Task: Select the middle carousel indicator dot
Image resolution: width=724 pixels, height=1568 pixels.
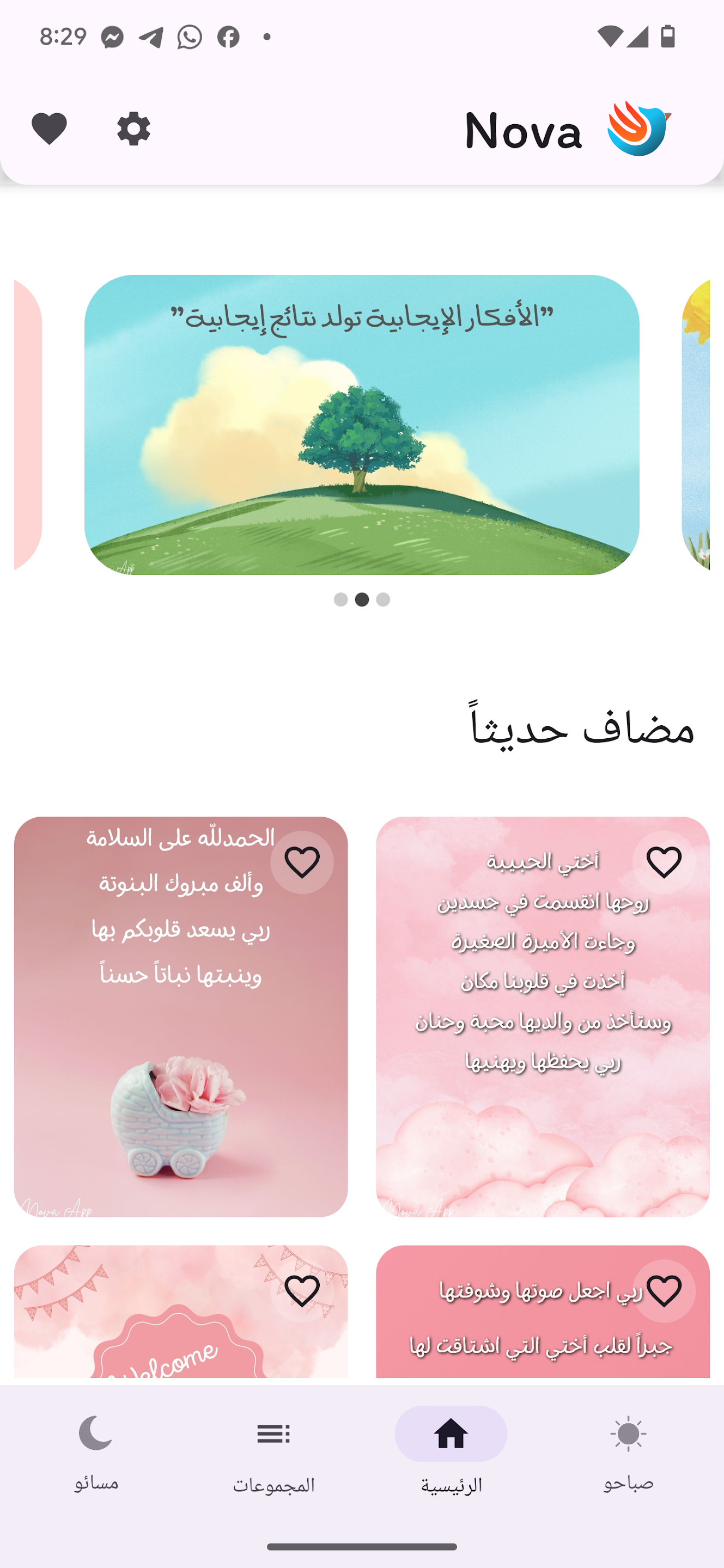Action: (362, 599)
